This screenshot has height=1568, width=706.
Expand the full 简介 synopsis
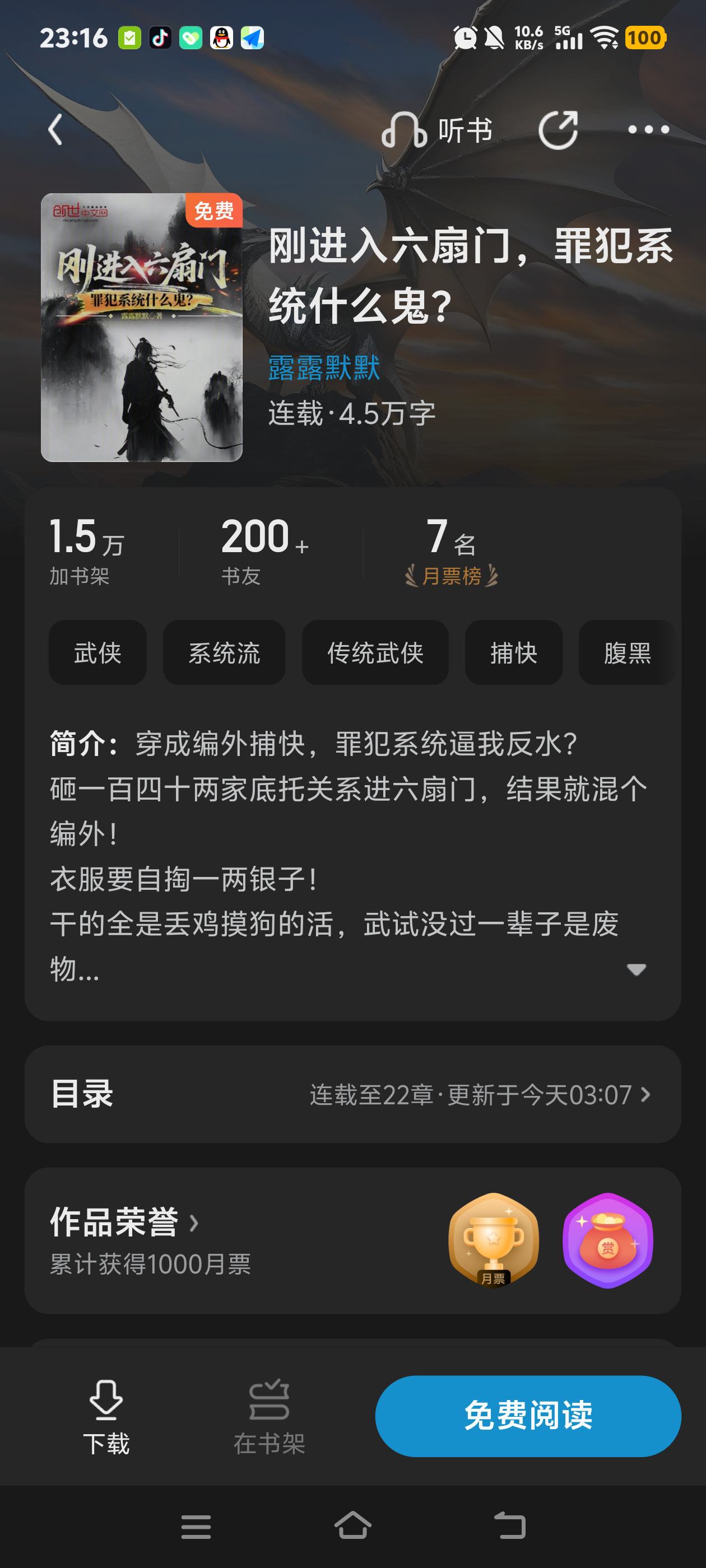point(636,970)
